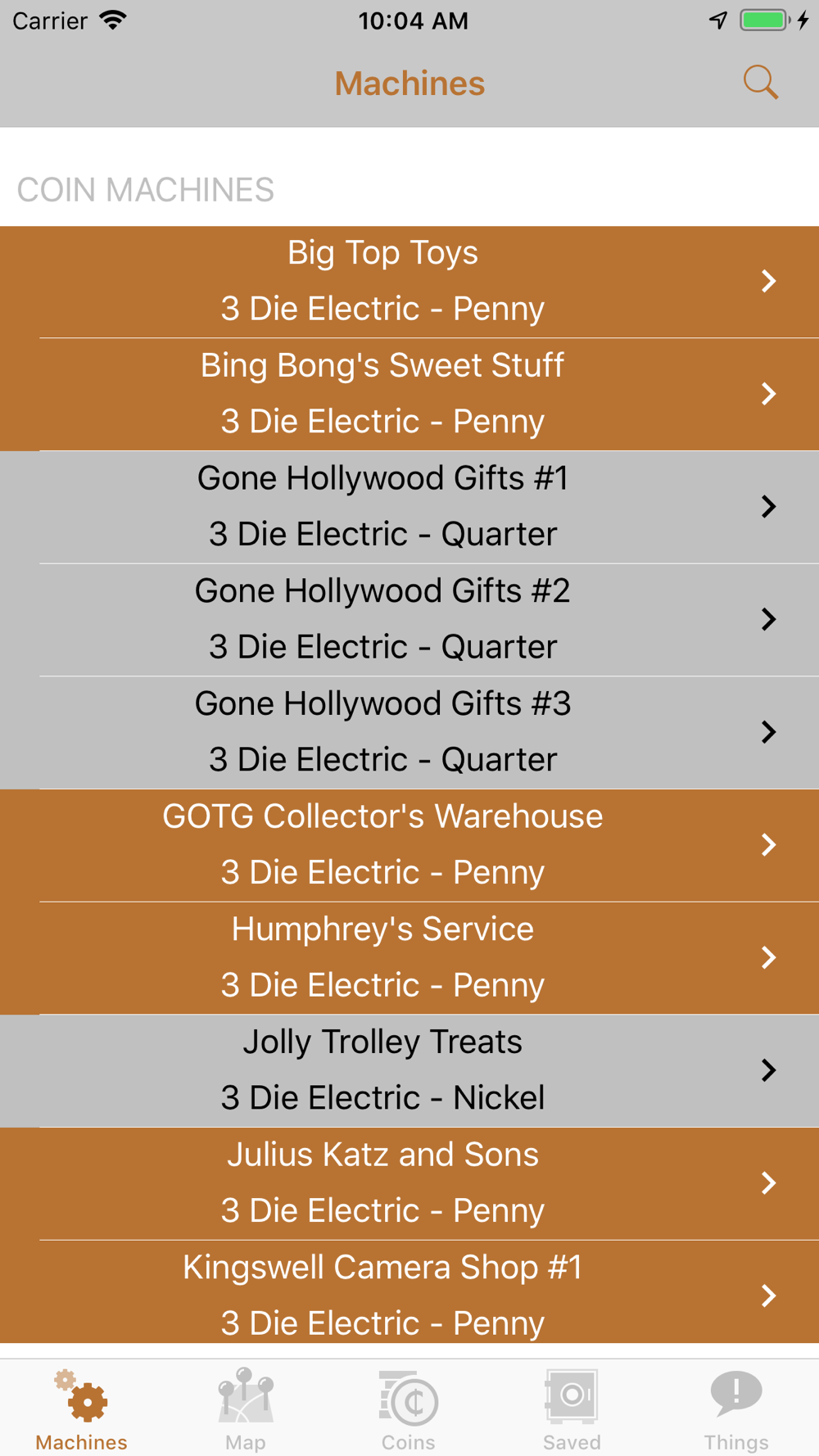
Task: Open Gone Hollywood Gifts #1
Action: (409, 507)
